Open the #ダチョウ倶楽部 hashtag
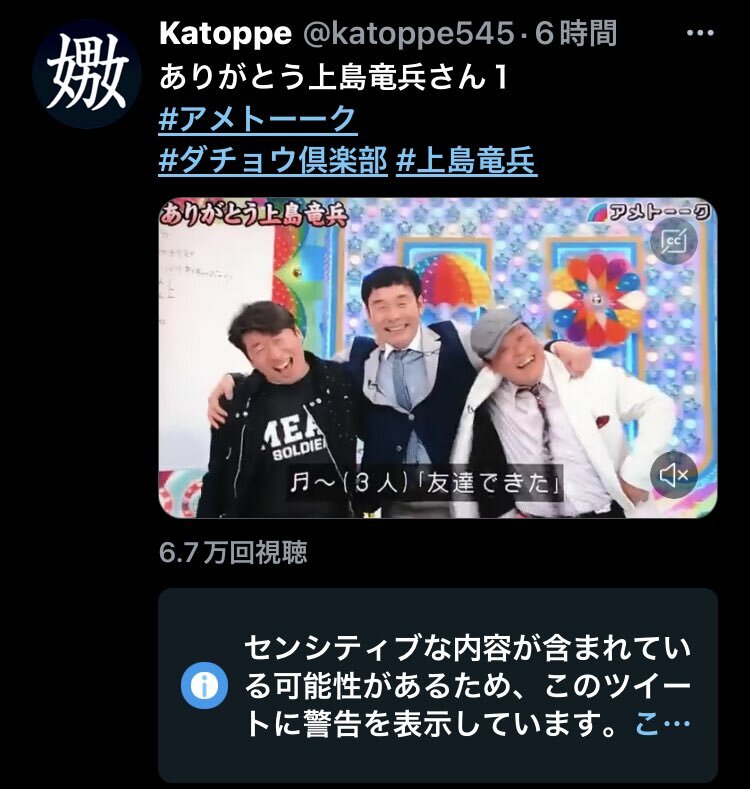 click(x=272, y=160)
